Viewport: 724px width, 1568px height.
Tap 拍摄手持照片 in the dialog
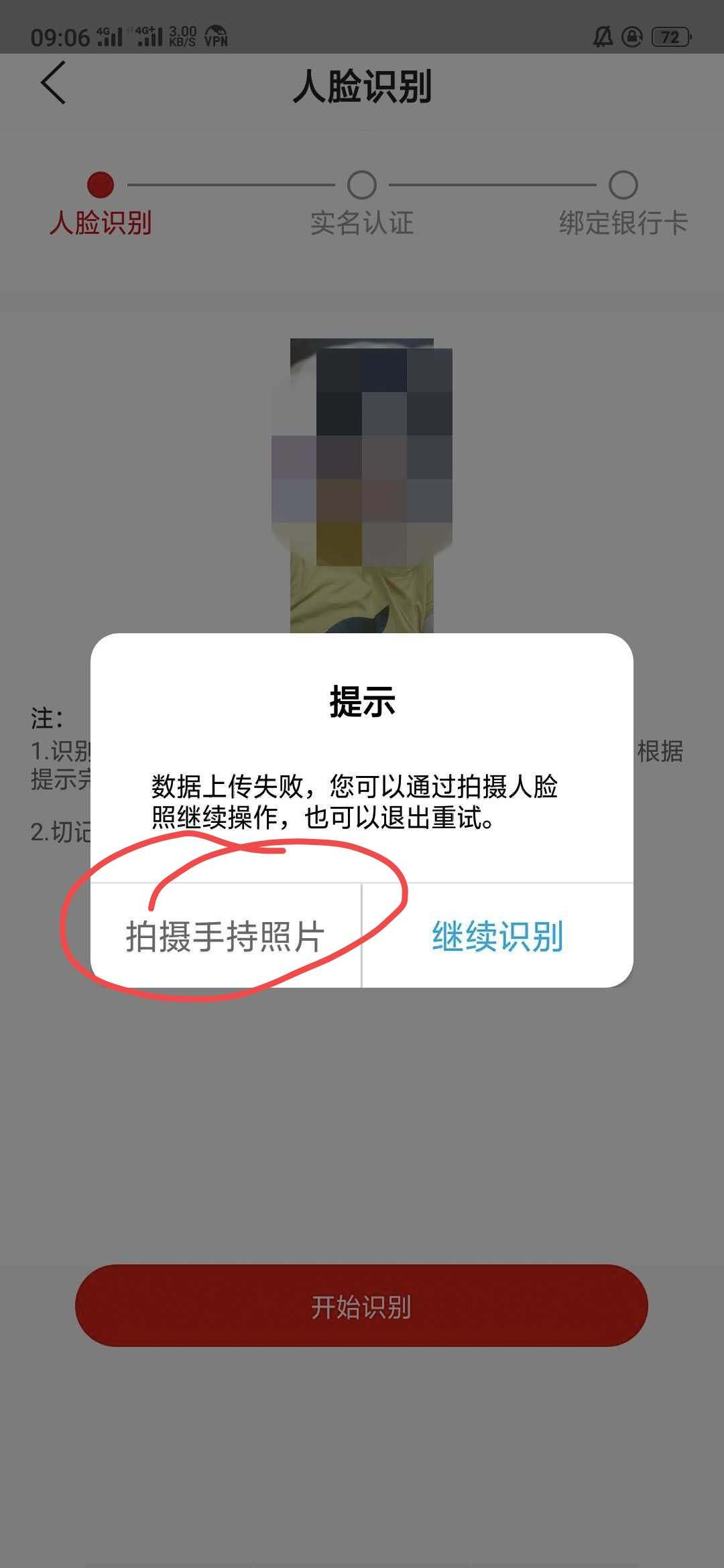[225, 936]
